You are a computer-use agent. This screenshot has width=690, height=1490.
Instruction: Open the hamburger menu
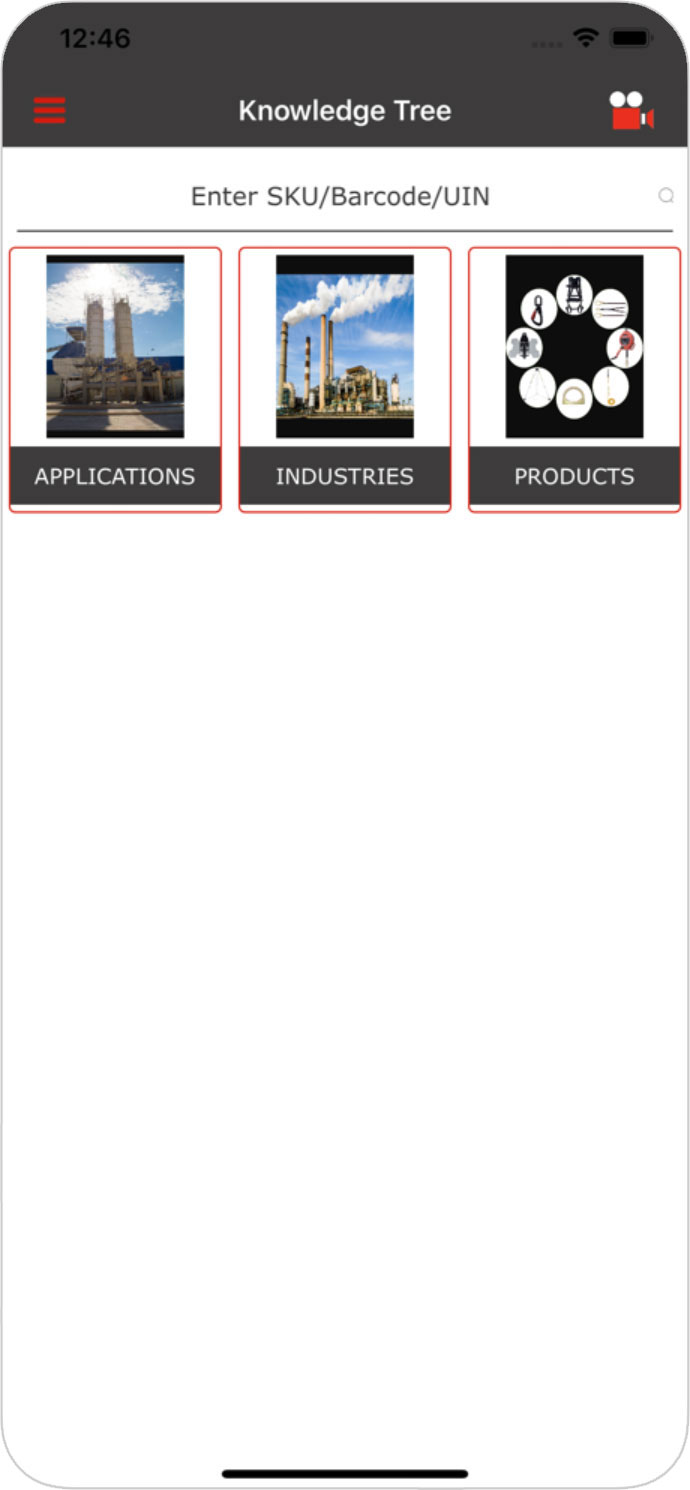coord(49,110)
